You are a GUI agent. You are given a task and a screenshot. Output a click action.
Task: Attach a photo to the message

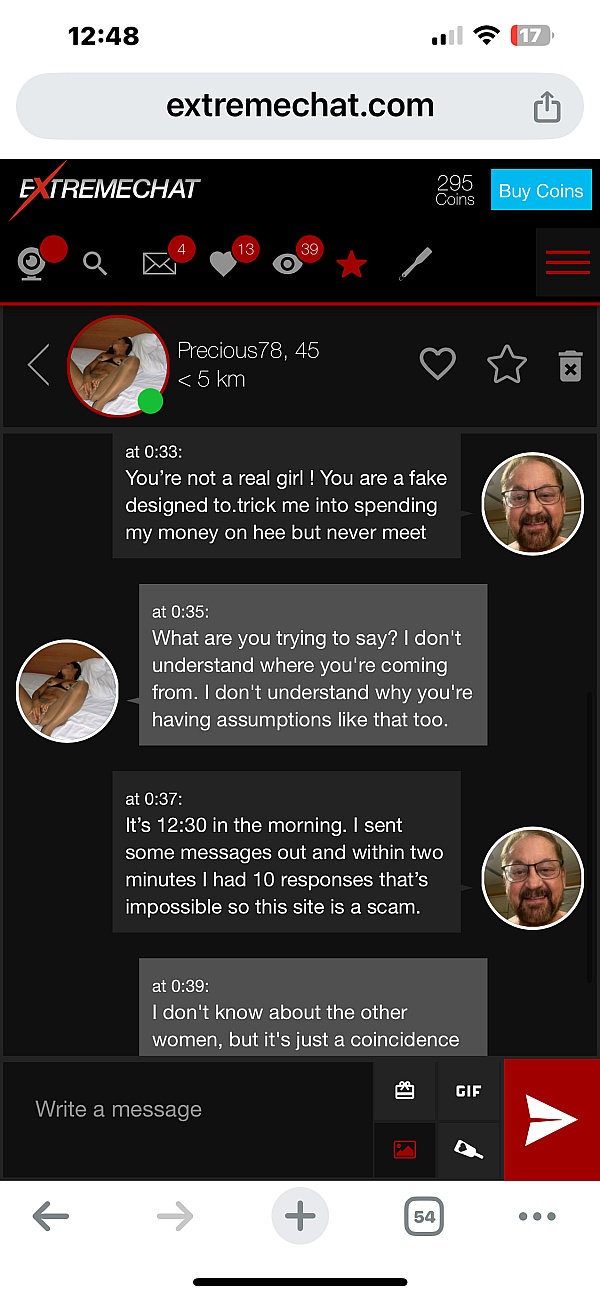tap(404, 1149)
